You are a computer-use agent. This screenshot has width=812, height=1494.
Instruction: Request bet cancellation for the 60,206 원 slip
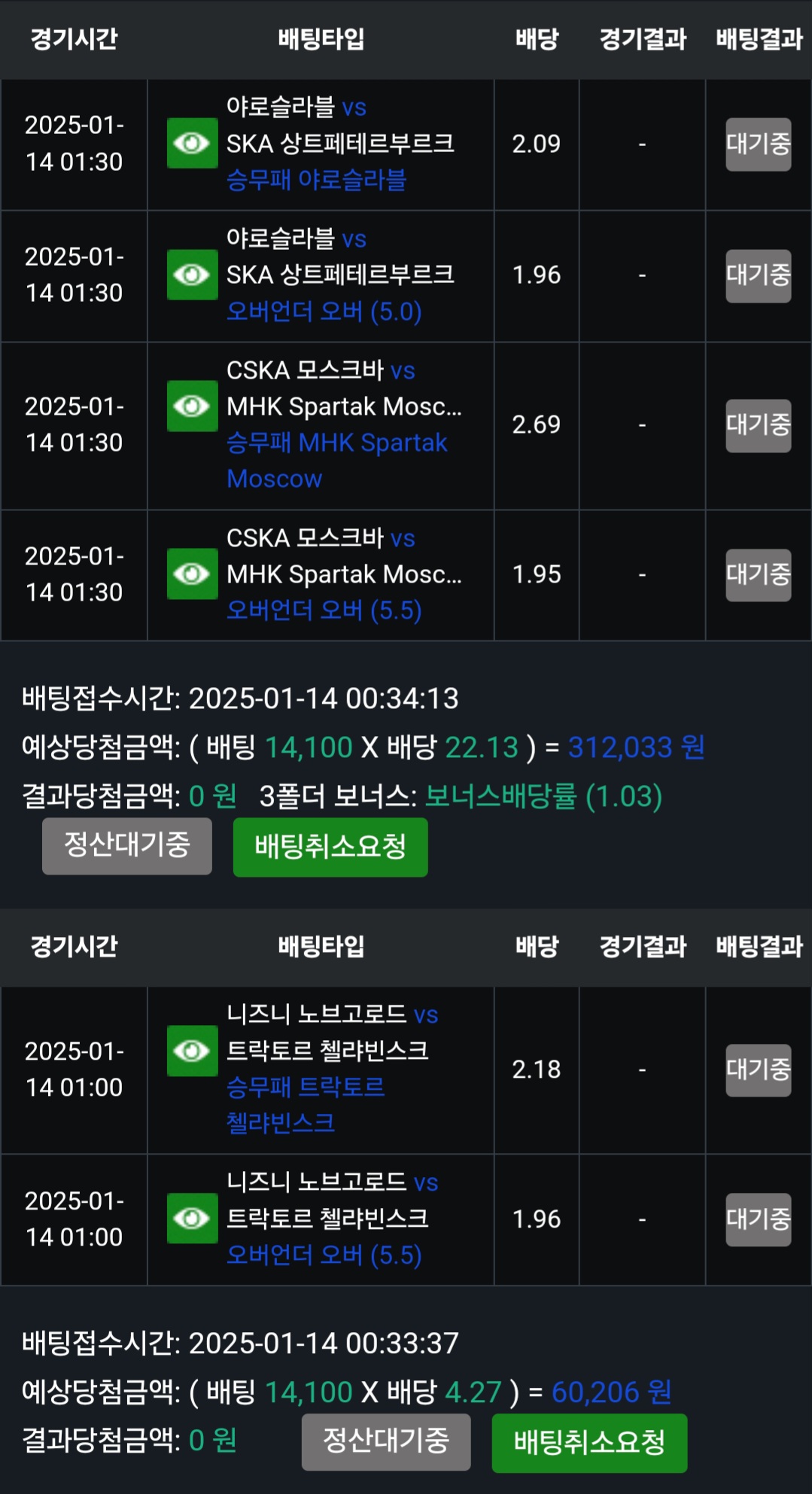[x=589, y=1443]
